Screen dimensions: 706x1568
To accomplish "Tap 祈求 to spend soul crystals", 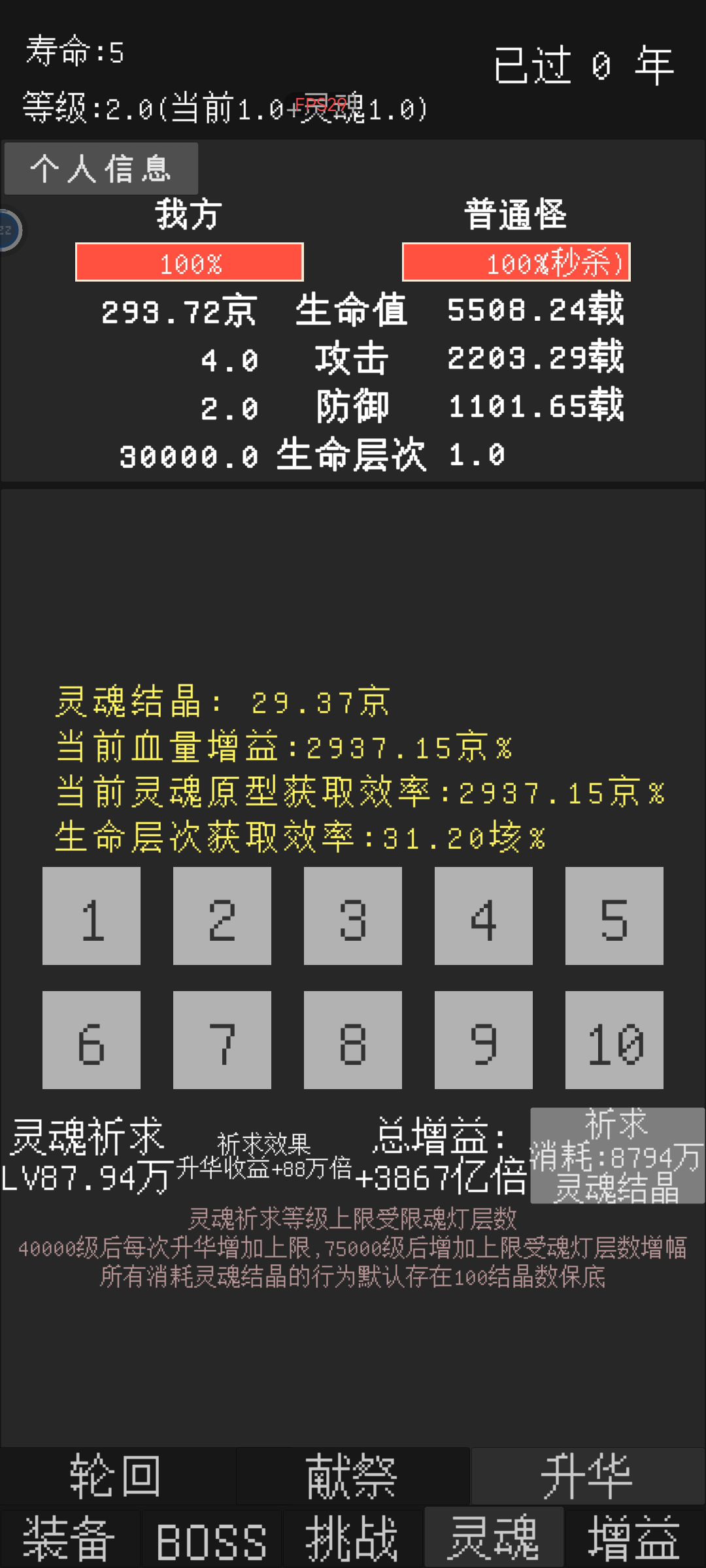I will (x=617, y=1155).
